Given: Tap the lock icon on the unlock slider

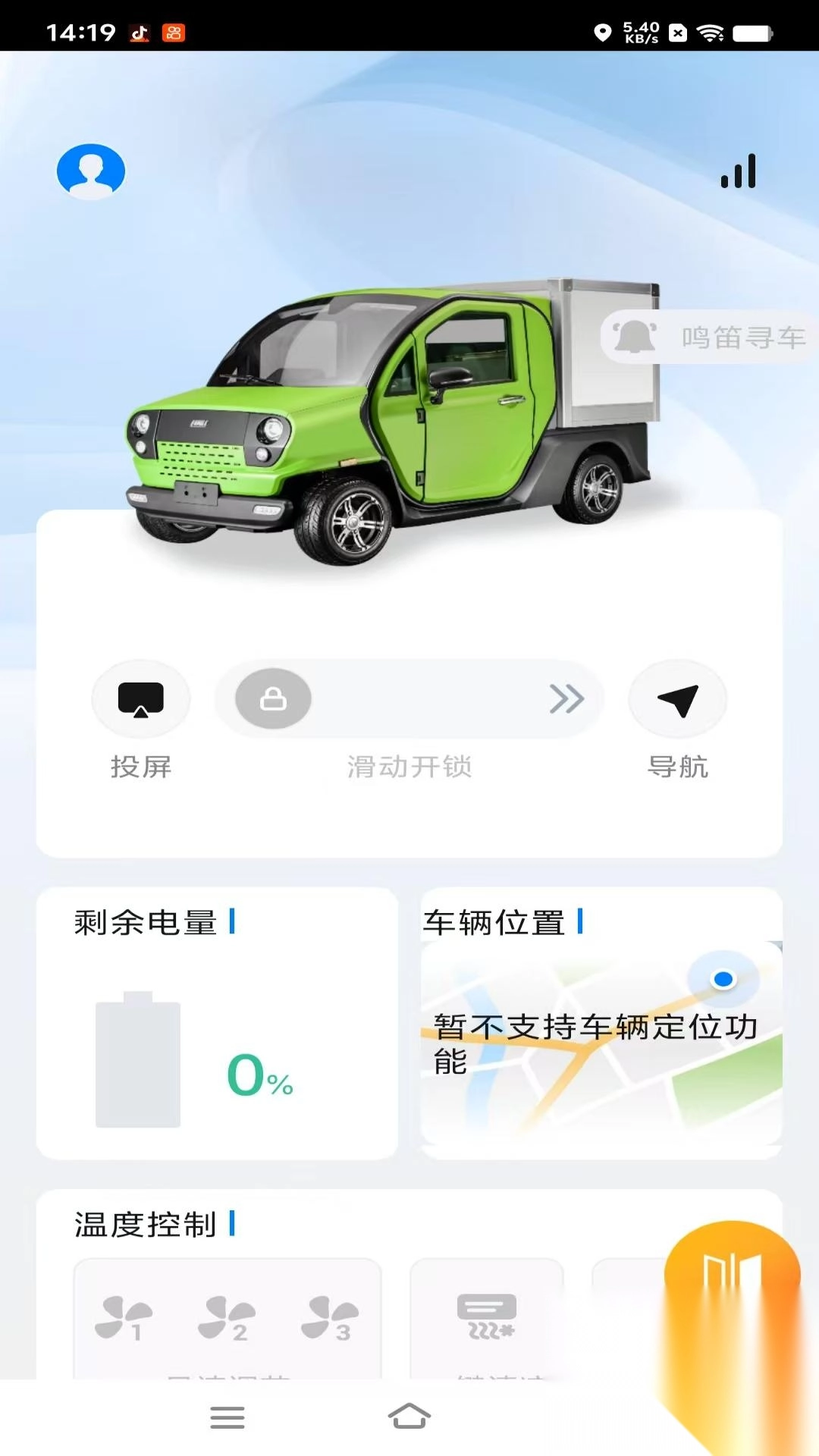Looking at the screenshot, I should pyautogui.click(x=273, y=698).
